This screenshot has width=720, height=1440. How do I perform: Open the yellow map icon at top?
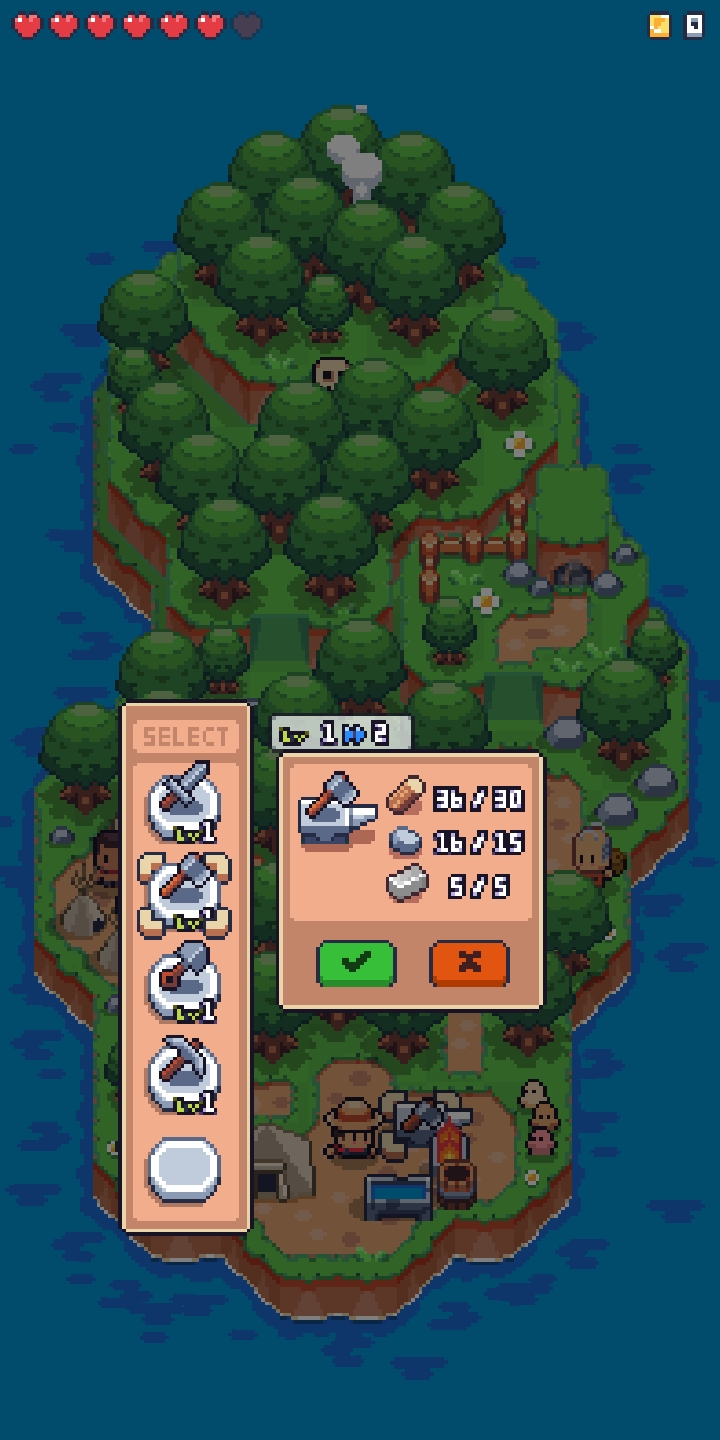659,25
